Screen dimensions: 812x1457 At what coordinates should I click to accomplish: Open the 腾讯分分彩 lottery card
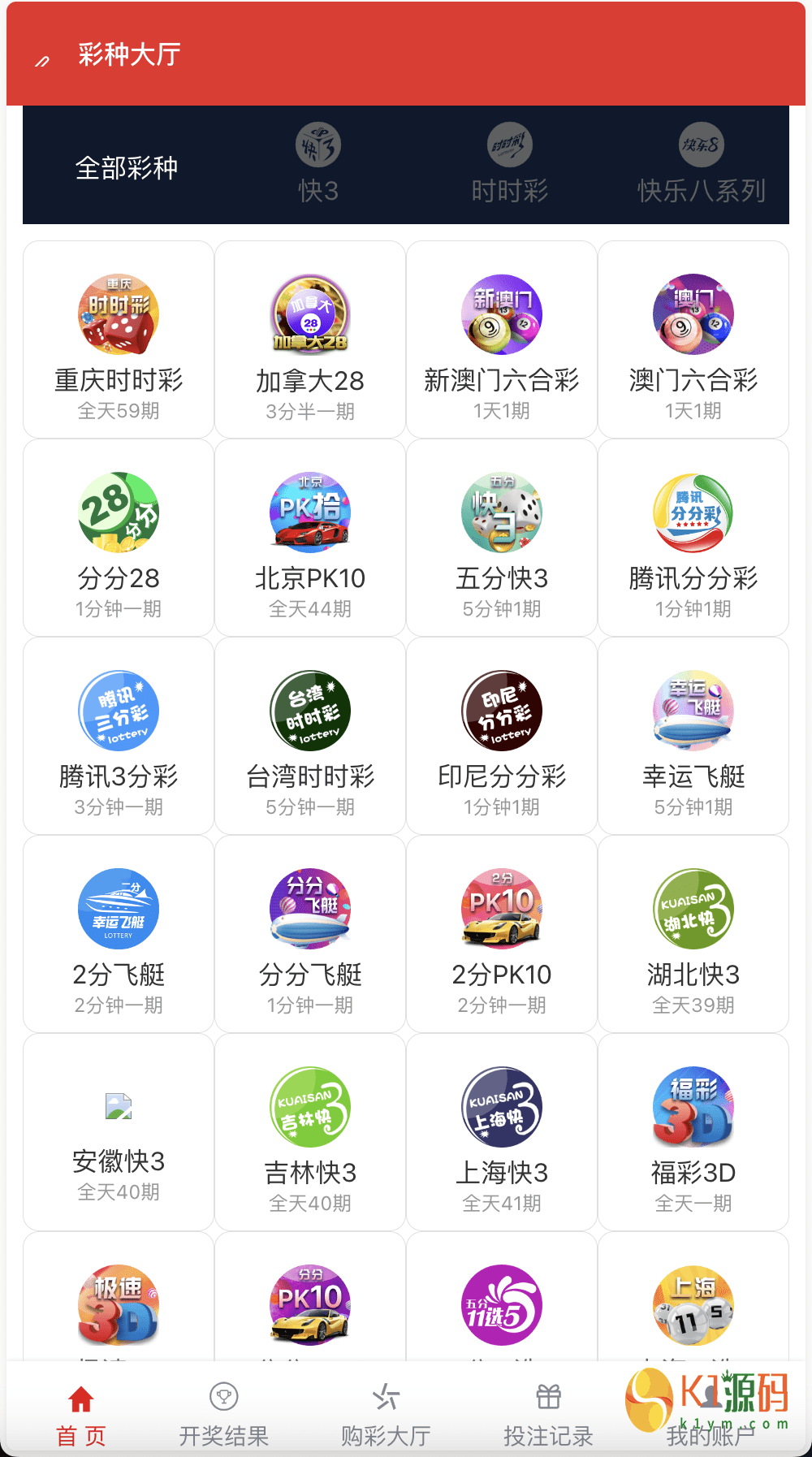(x=693, y=538)
